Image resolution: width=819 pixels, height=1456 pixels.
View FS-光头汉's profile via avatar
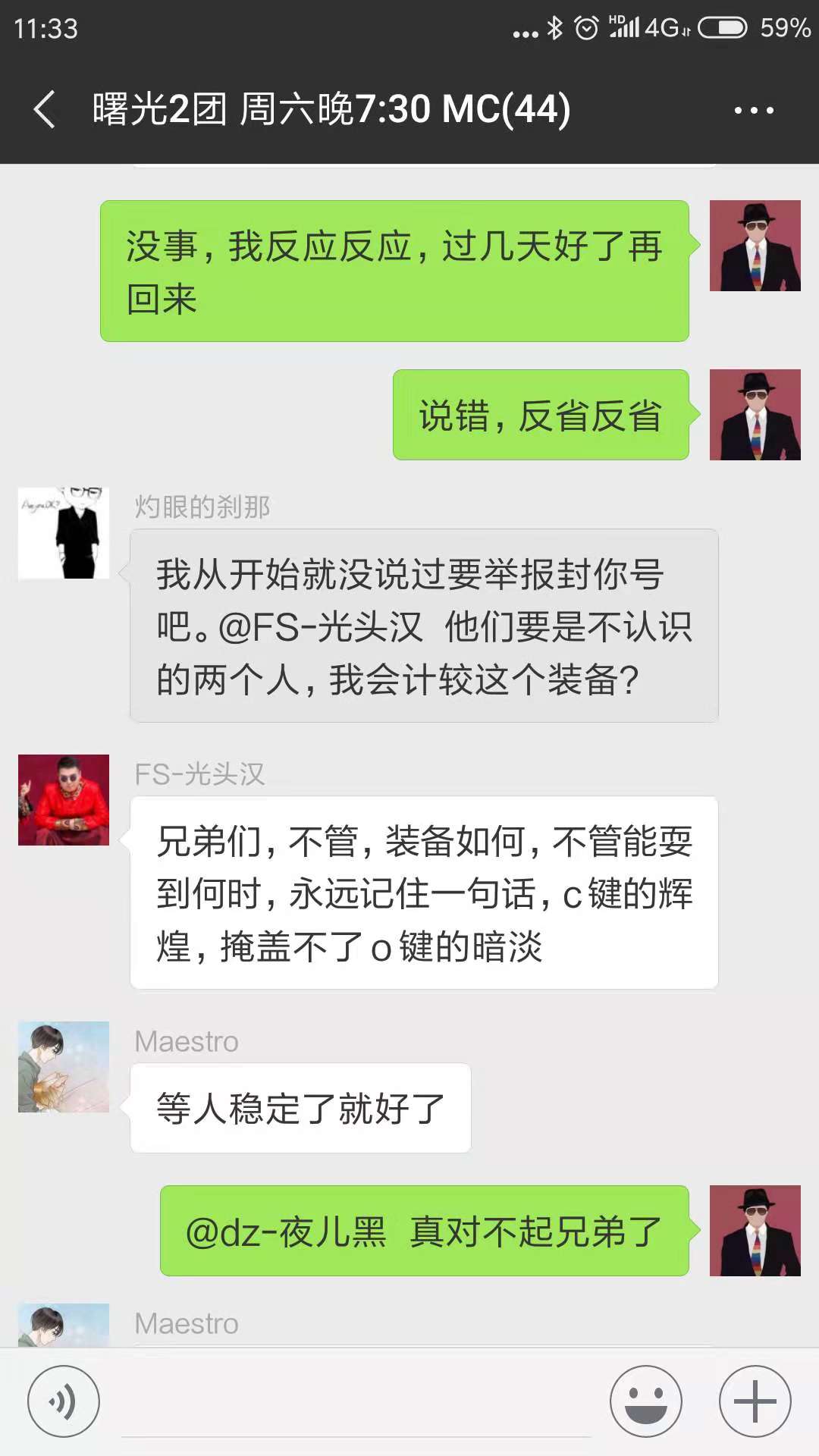[x=64, y=800]
